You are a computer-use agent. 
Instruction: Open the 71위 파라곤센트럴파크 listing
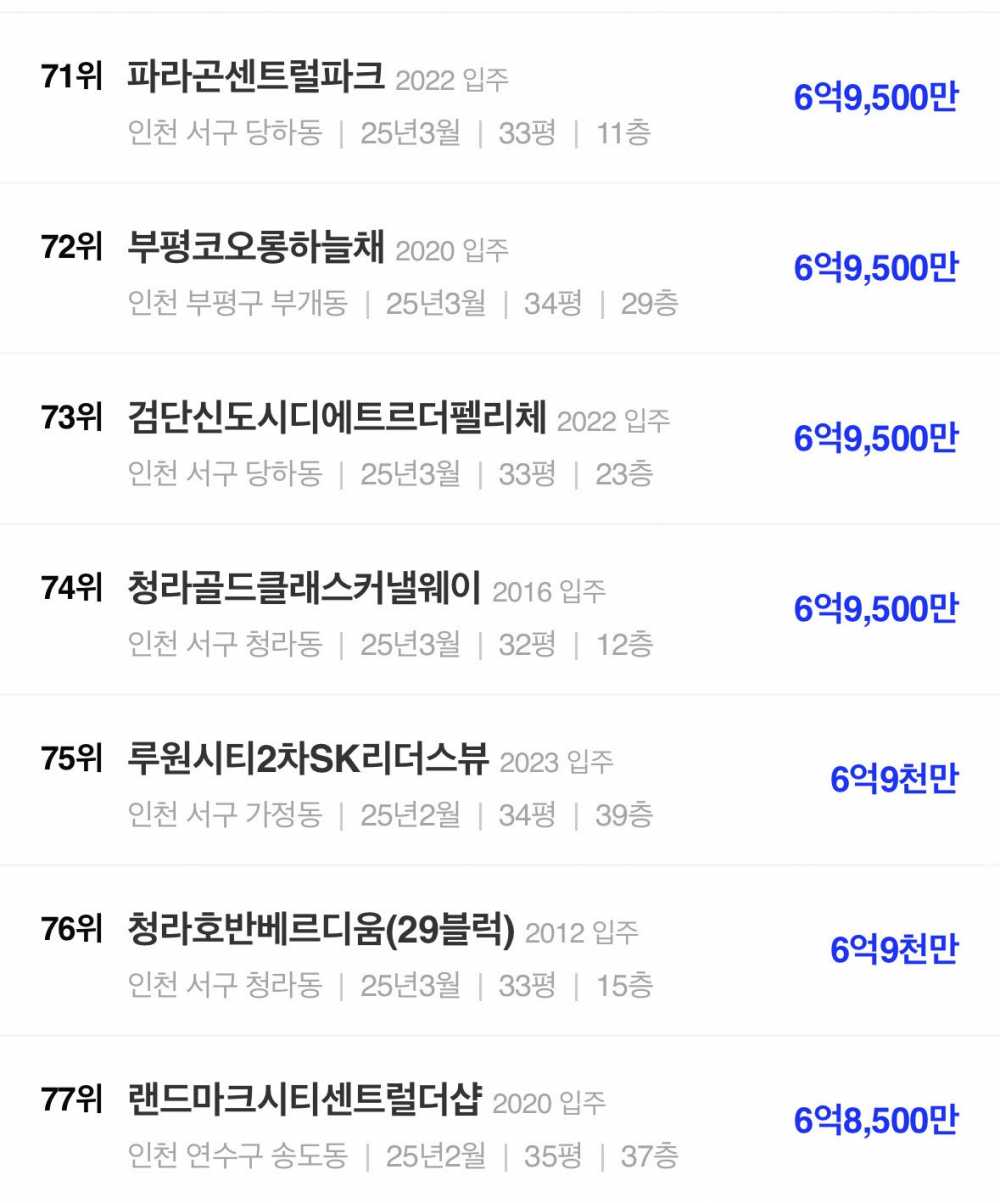256,77
